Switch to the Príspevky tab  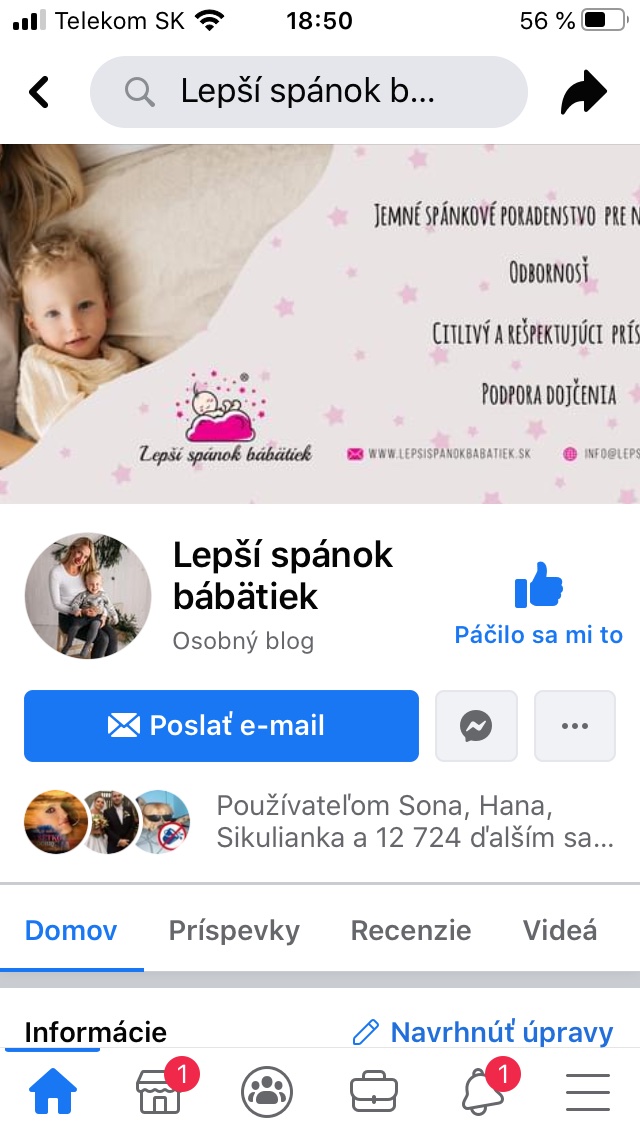point(234,930)
